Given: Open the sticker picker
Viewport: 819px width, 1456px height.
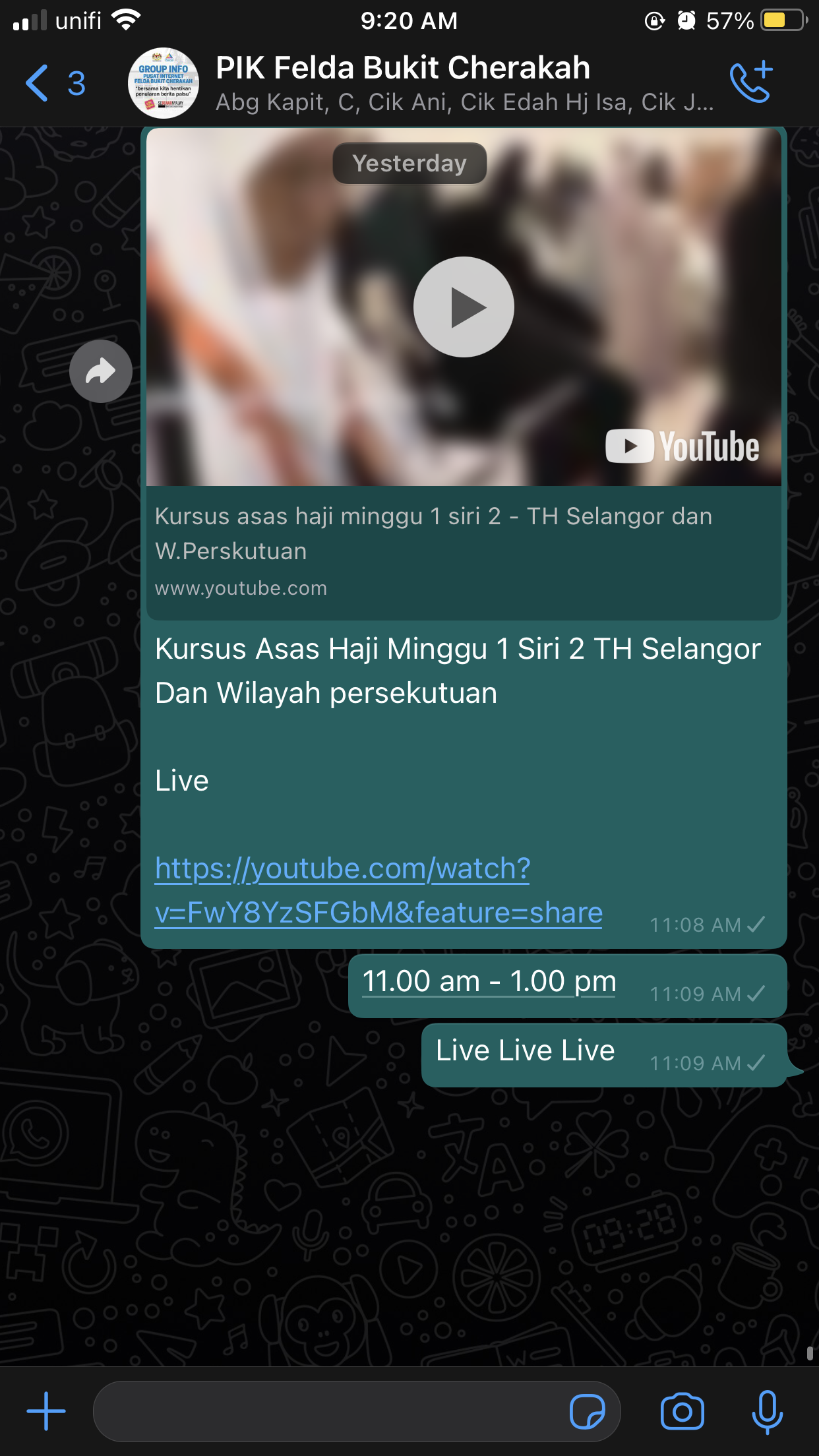Looking at the screenshot, I should 586,1411.
